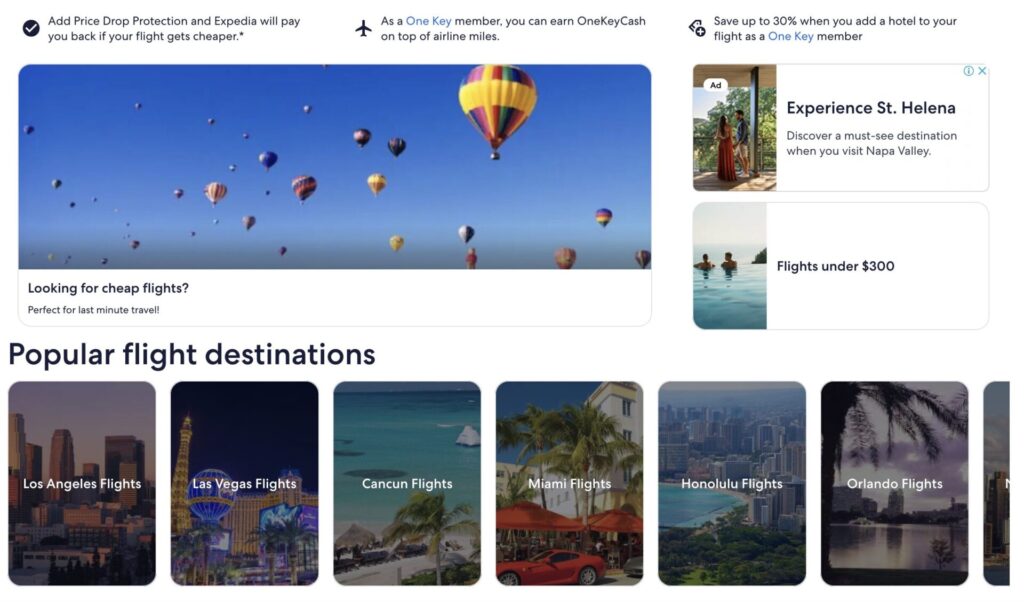
Task: View Miami Flights
Action: pos(569,483)
